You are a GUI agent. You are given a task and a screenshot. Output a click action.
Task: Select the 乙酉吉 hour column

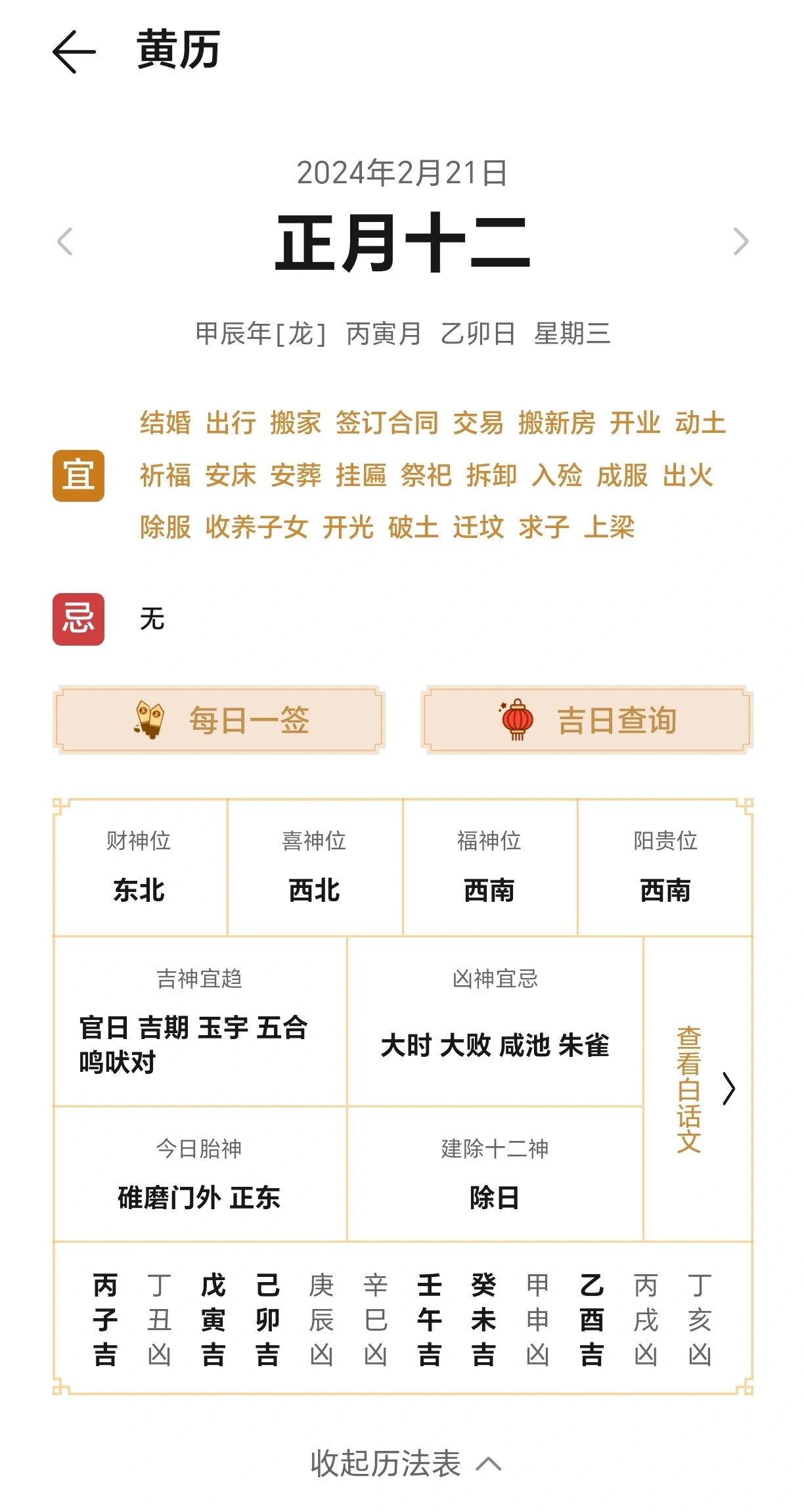click(591, 1318)
